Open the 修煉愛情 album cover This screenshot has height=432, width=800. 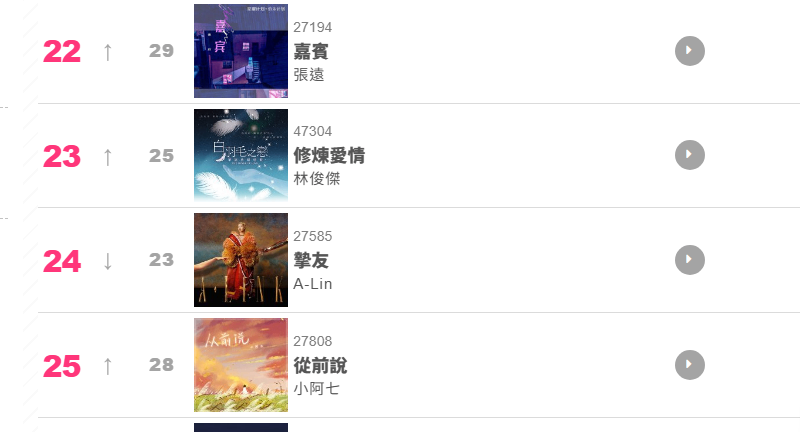point(241,155)
